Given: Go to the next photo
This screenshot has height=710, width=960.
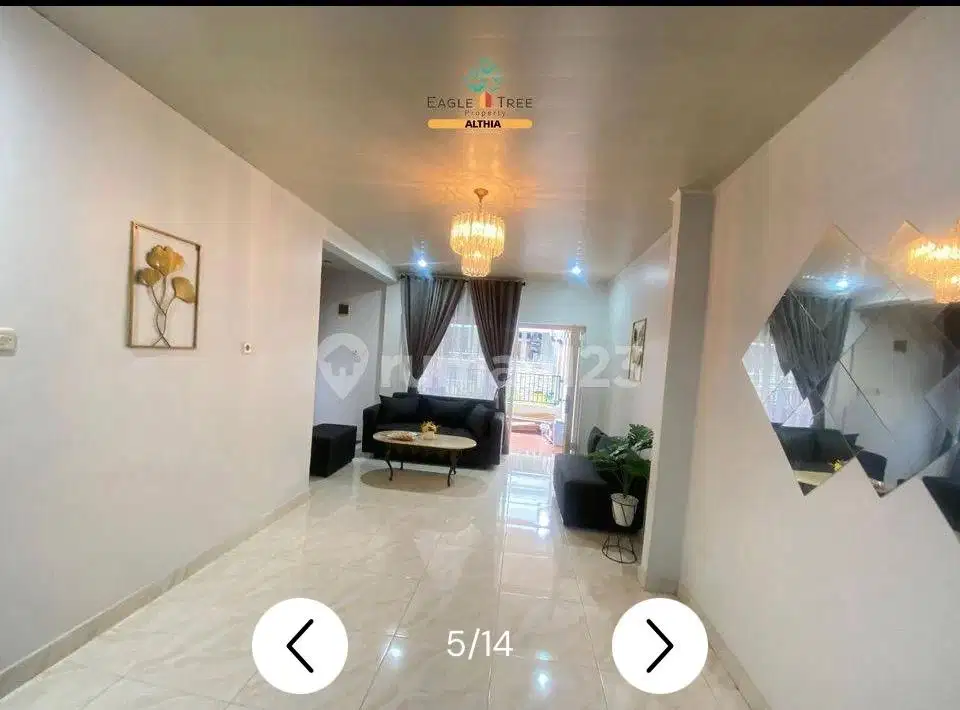Looking at the screenshot, I should coord(659,646).
